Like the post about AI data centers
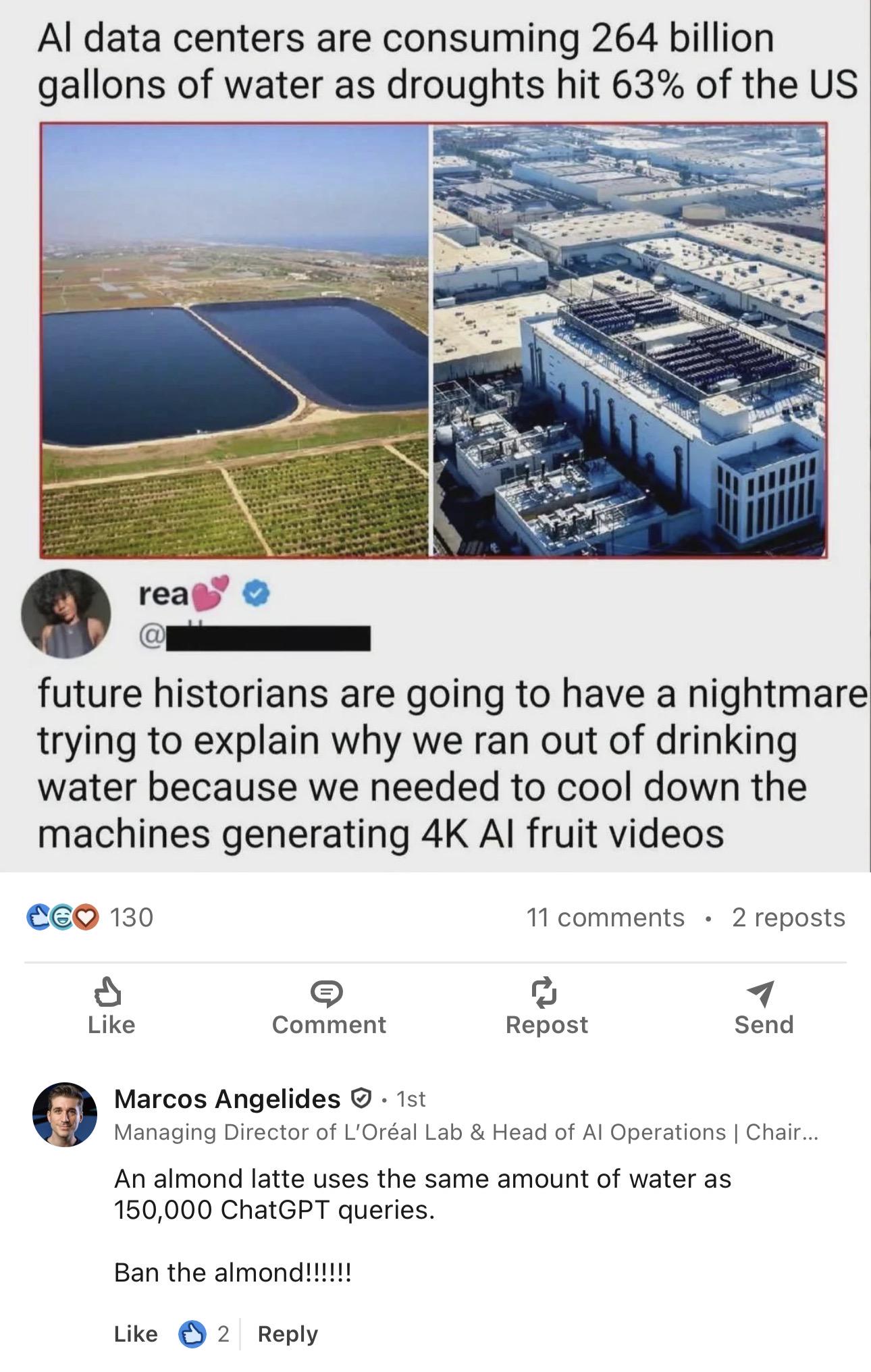The width and height of the screenshot is (871, 1372). click(111, 1007)
